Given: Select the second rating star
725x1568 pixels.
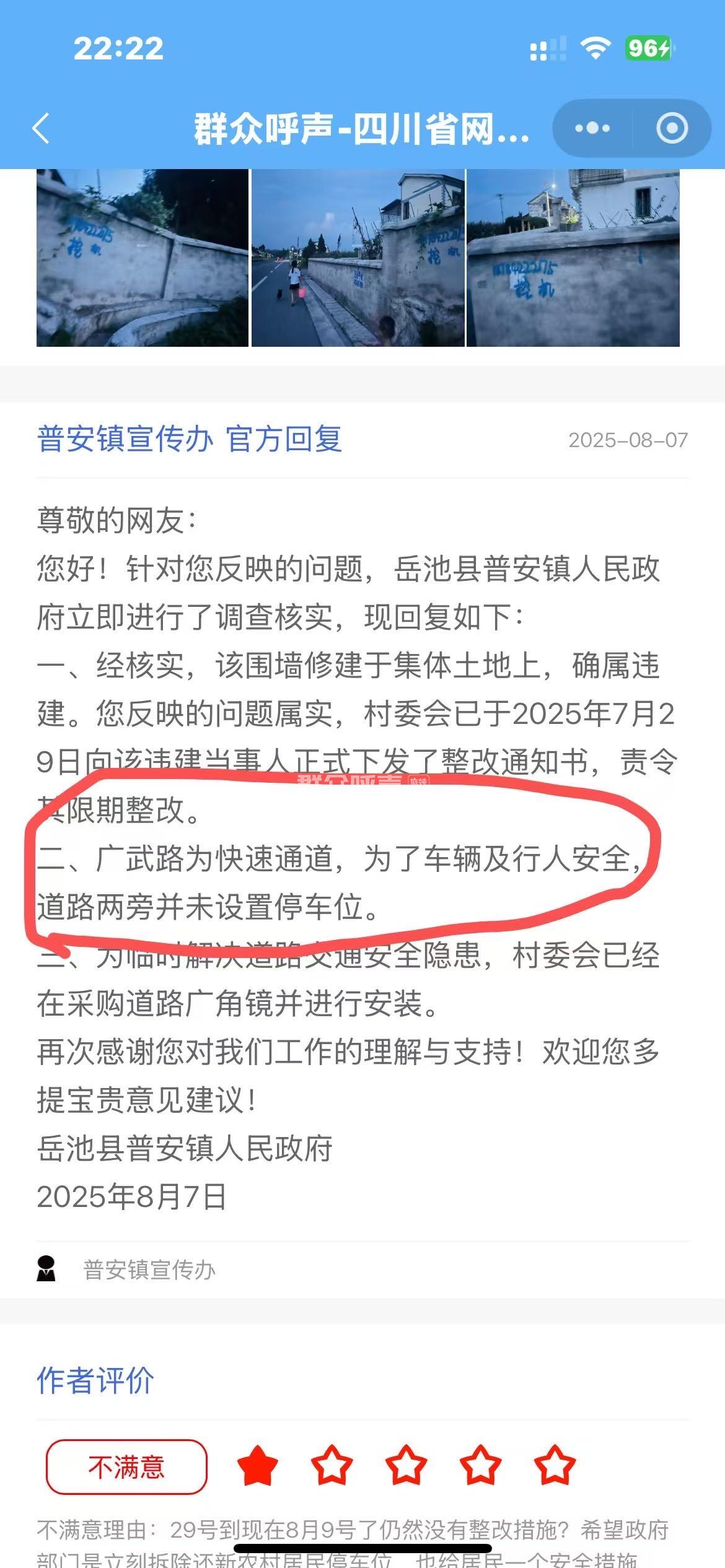Looking at the screenshot, I should [332, 1466].
